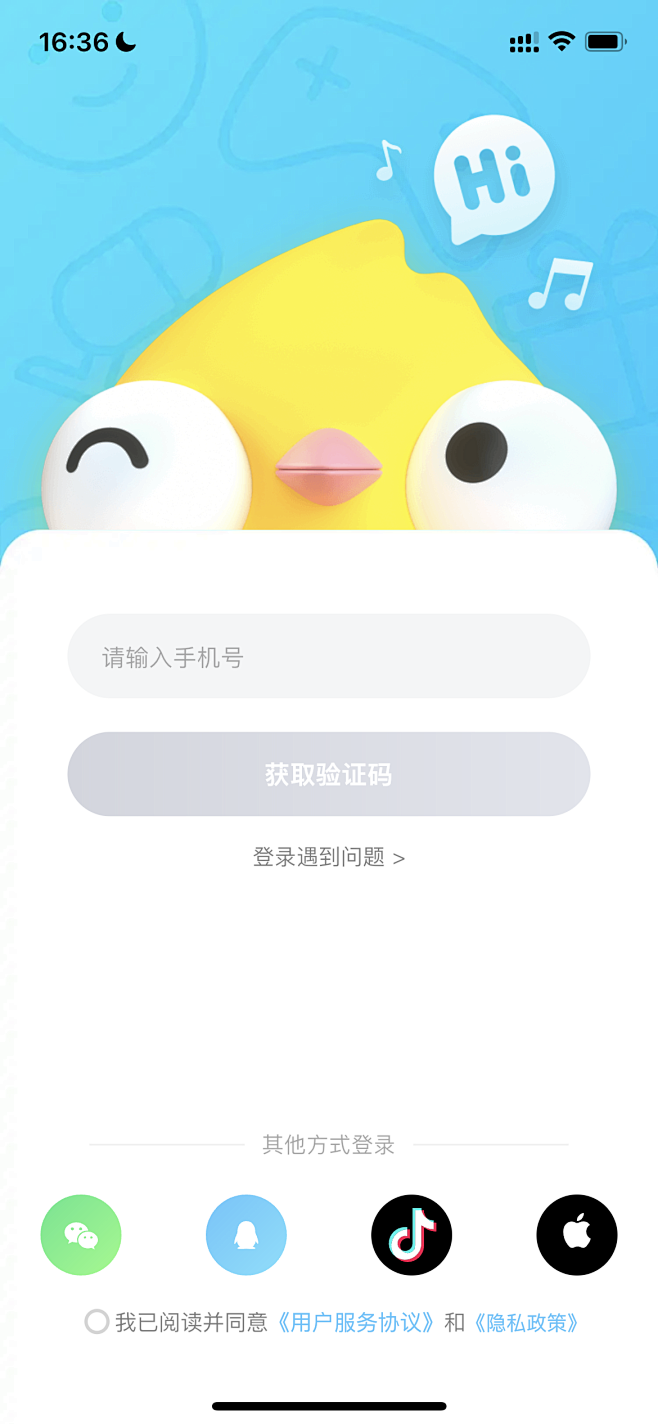Viewport: 658px width, 1424px height.
Task: Open the 用户服务协议 link
Action: pyautogui.click(x=356, y=1322)
